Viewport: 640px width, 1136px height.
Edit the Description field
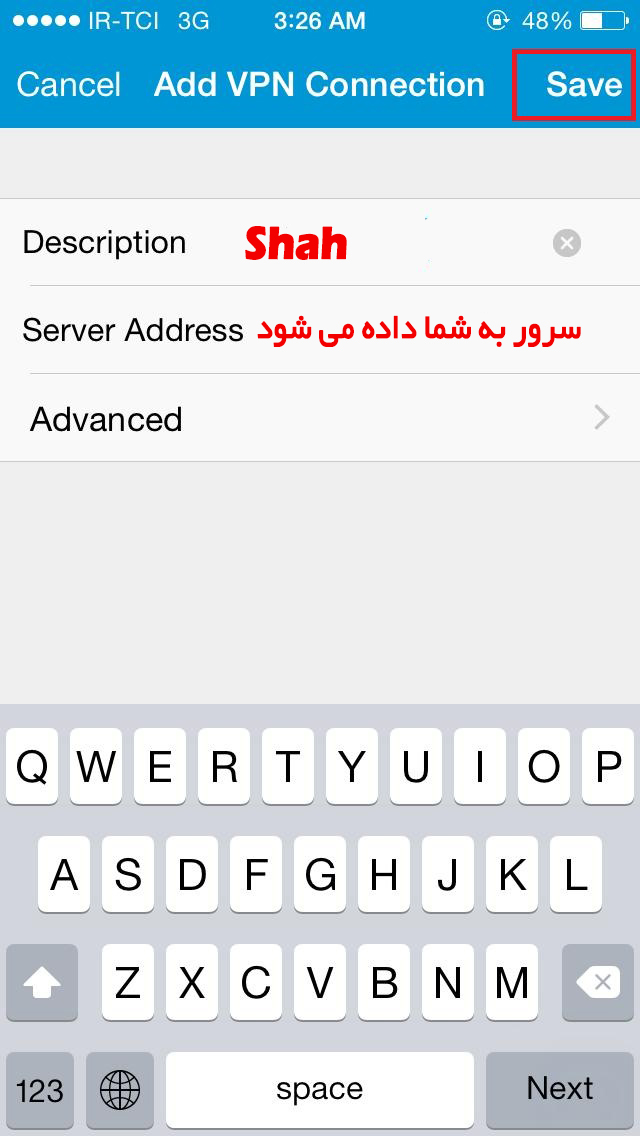(x=390, y=243)
